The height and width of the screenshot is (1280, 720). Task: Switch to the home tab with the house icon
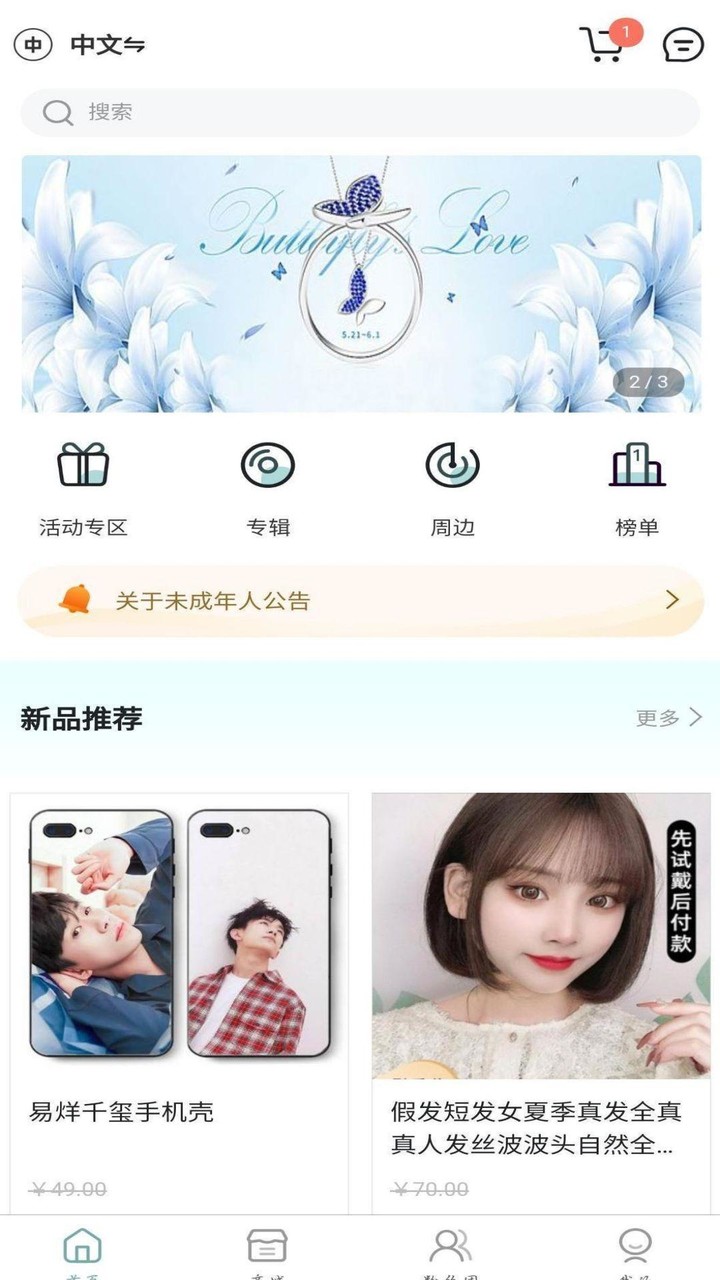pyautogui.click(x=83, y=1248)
